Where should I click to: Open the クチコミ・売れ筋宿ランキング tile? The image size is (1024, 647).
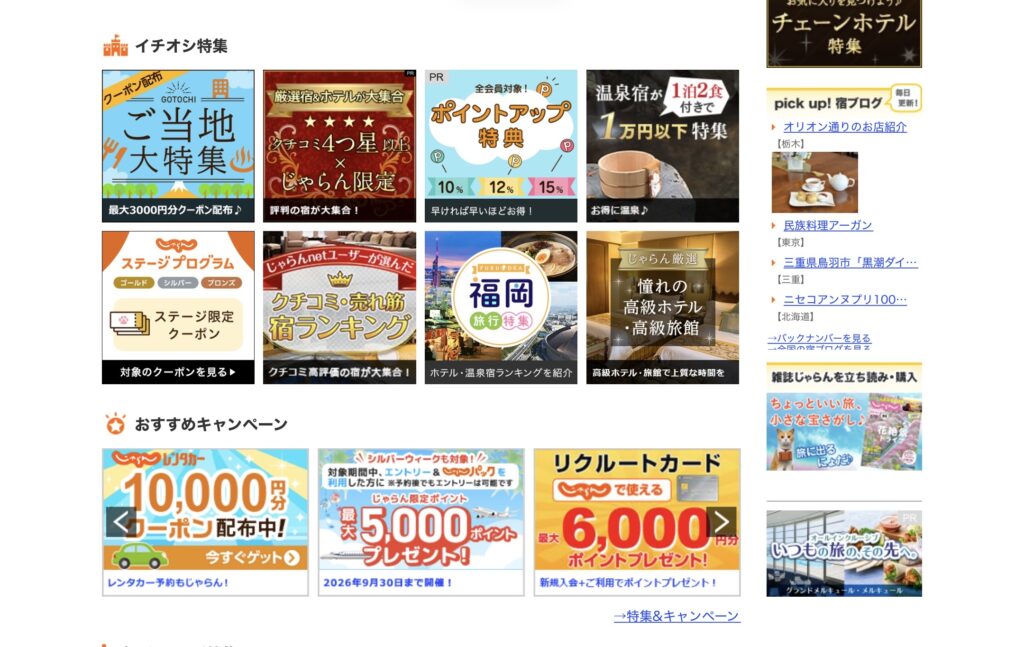(339, 308)
